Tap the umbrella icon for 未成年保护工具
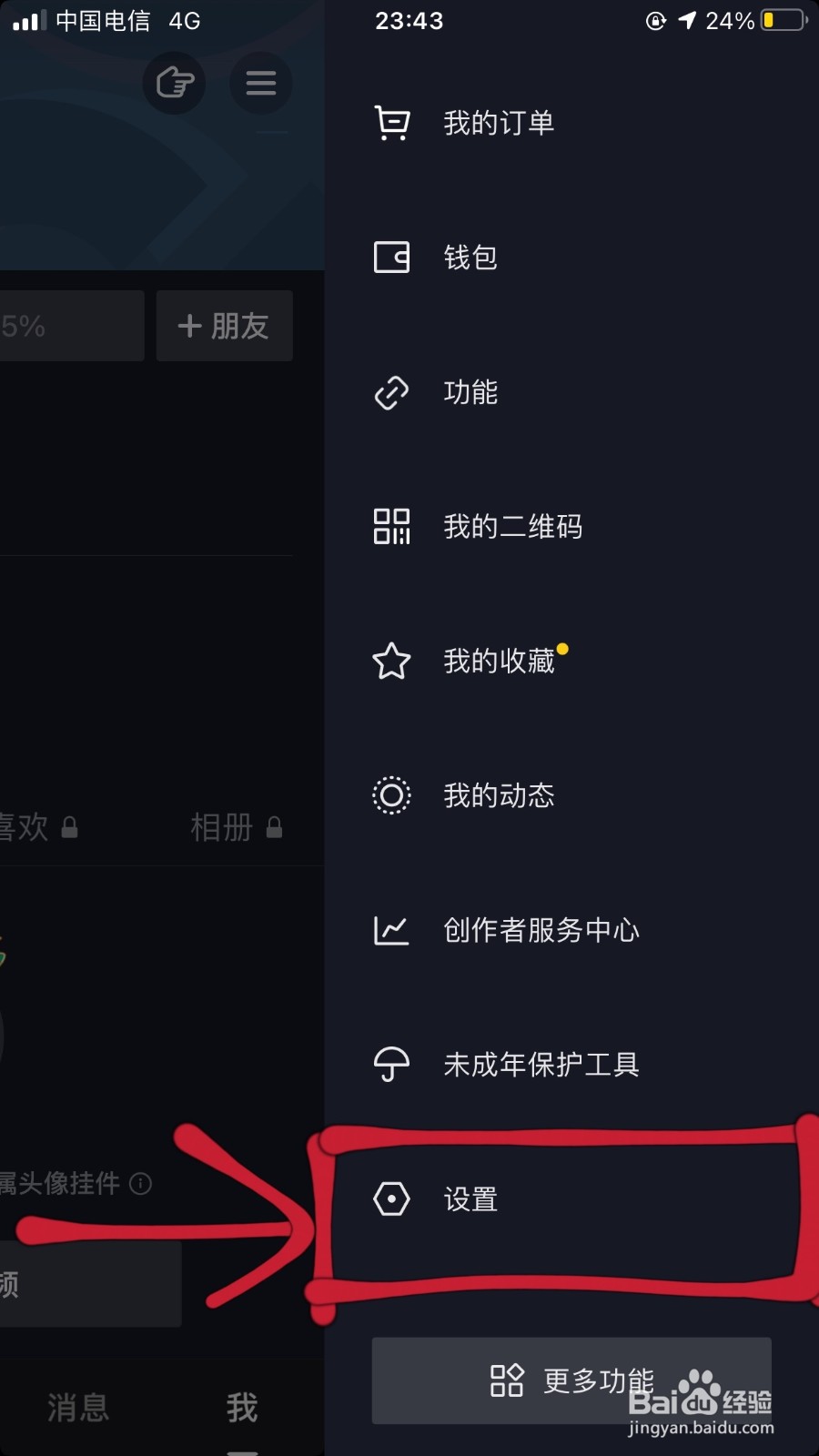Image resolution: width=819 pixels, height=1456 pixels. [391, 1064]
